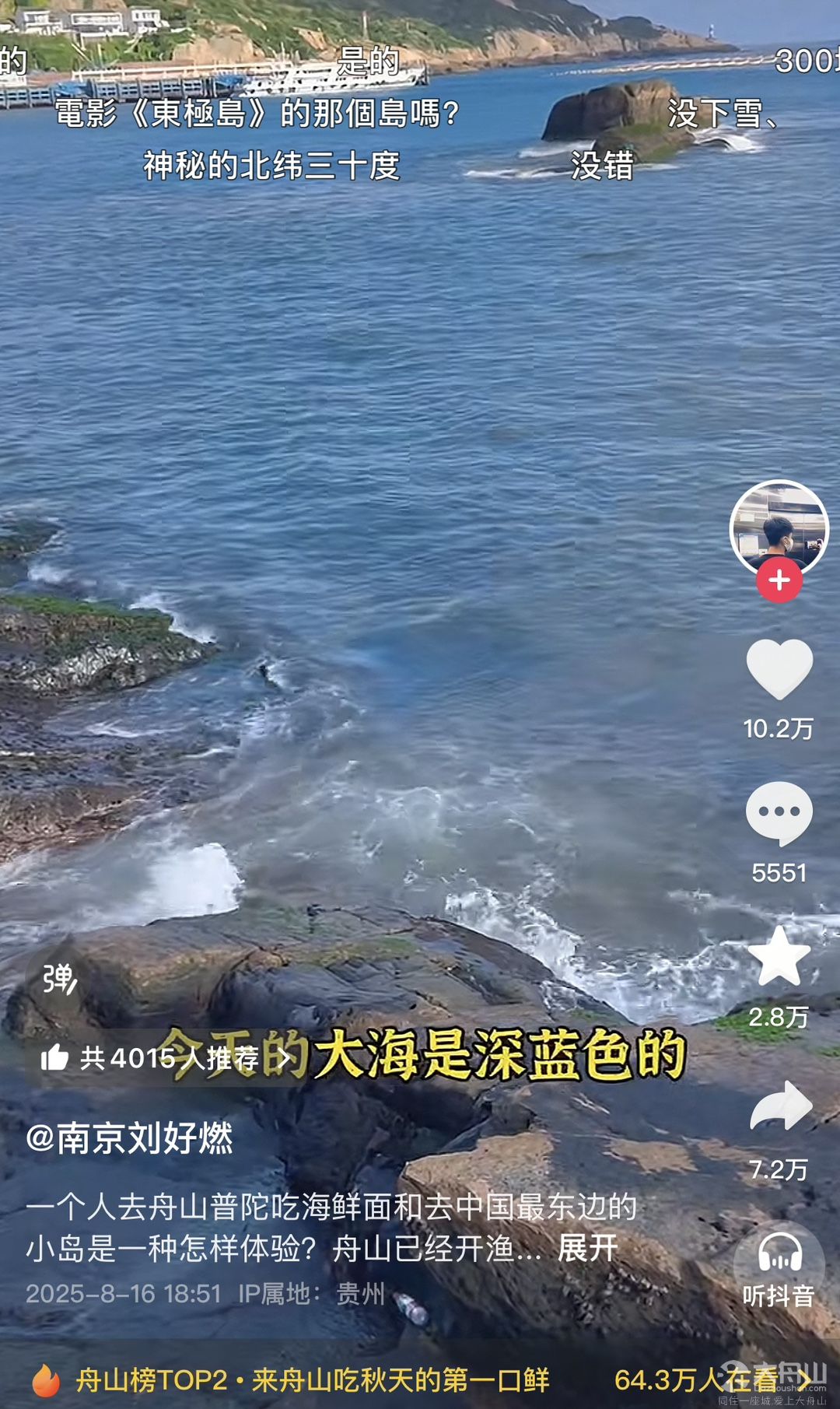Open the 共4015人推荐 recommendations chip

(165, 1057)
